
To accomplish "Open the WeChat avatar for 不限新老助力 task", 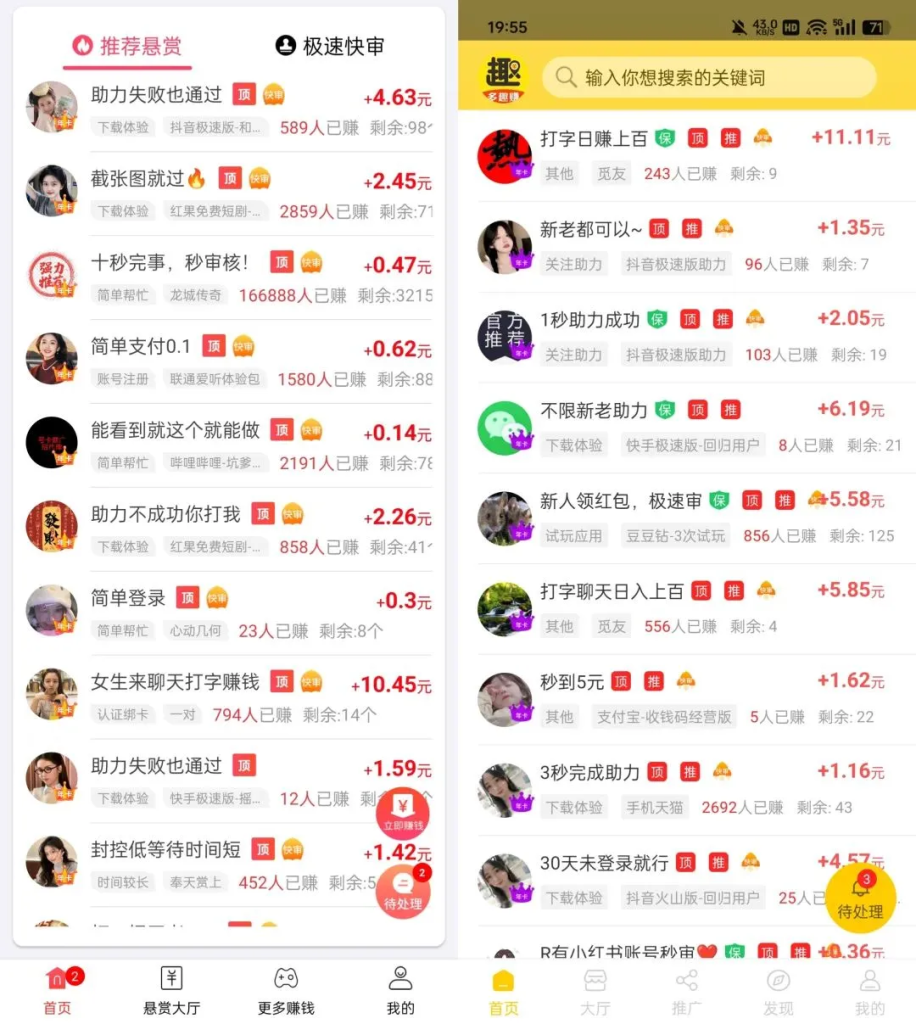I will pos(506,425).
